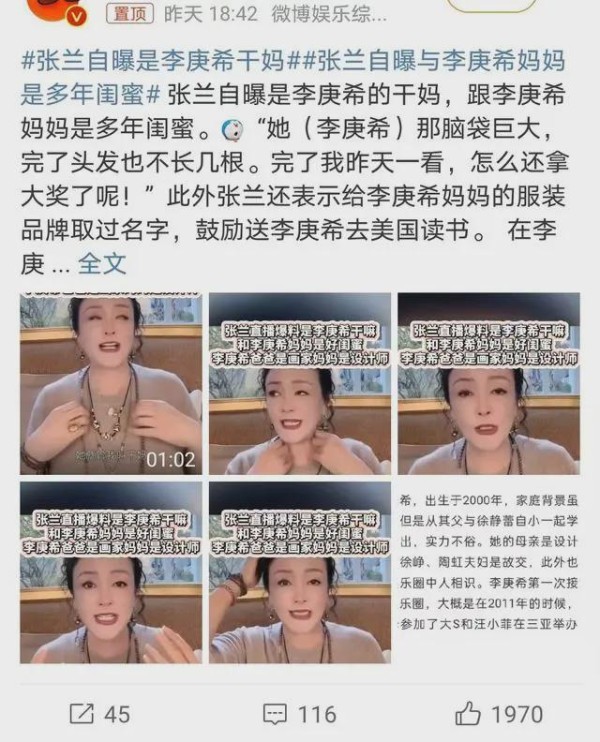This screenshot has height=742, width=600.
Task: Open hashtag #张兰自曝是李庚希干妈#
Action: [150, 61]
